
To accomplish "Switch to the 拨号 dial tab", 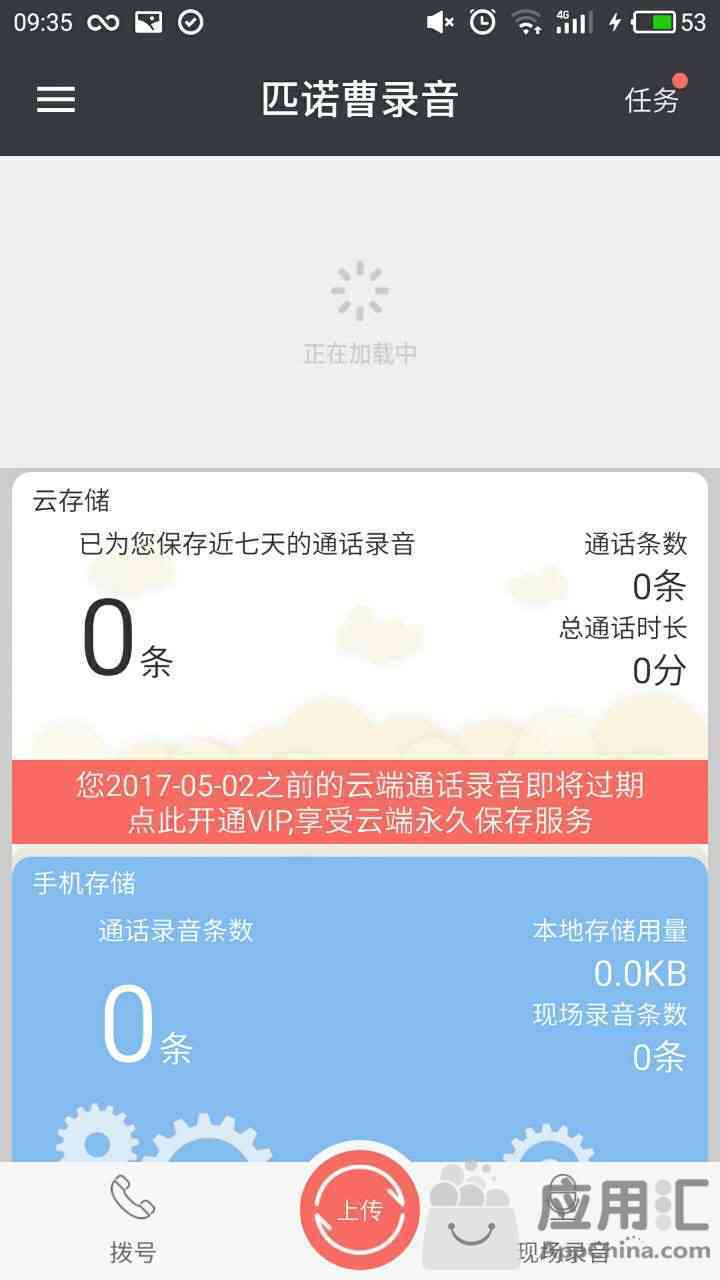I will (133, 1220).
